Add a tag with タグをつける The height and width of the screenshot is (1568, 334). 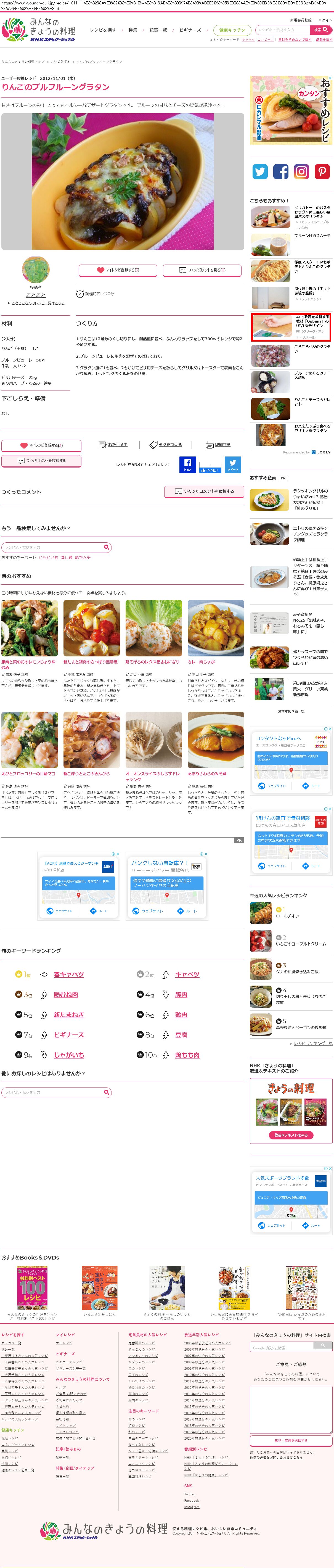point(166,444)
